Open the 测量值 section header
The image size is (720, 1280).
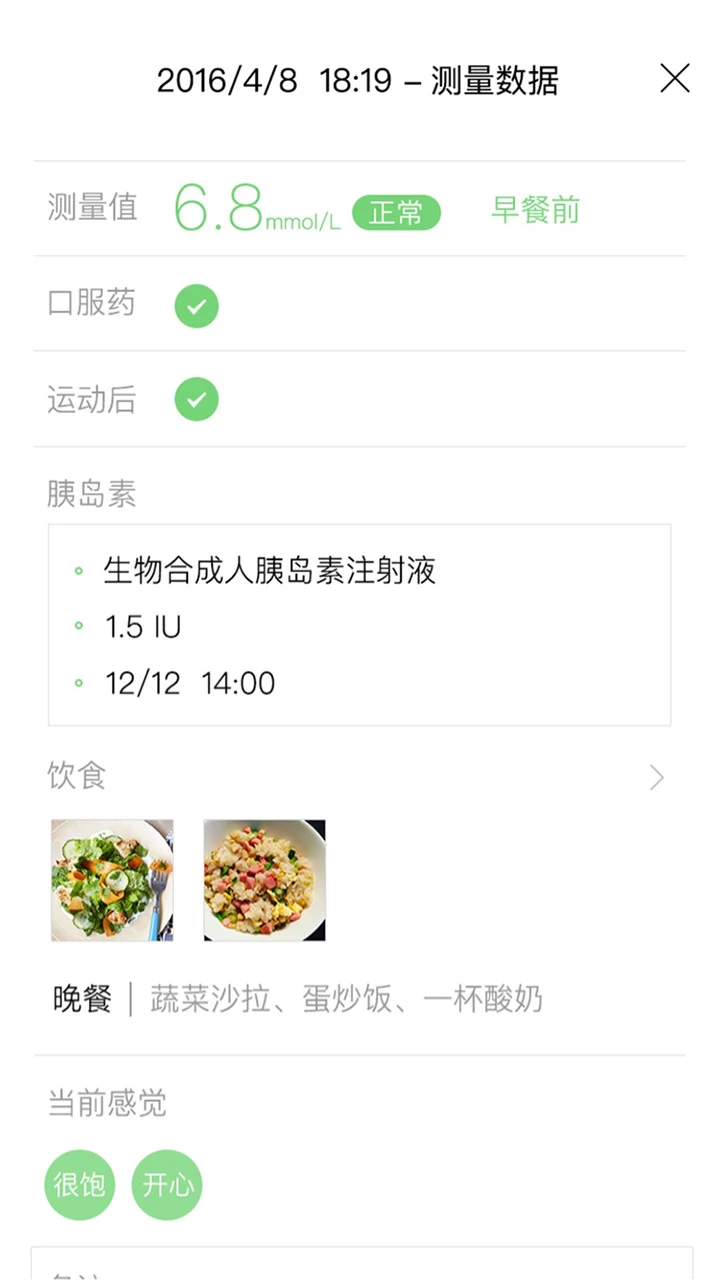coord(91,208)
